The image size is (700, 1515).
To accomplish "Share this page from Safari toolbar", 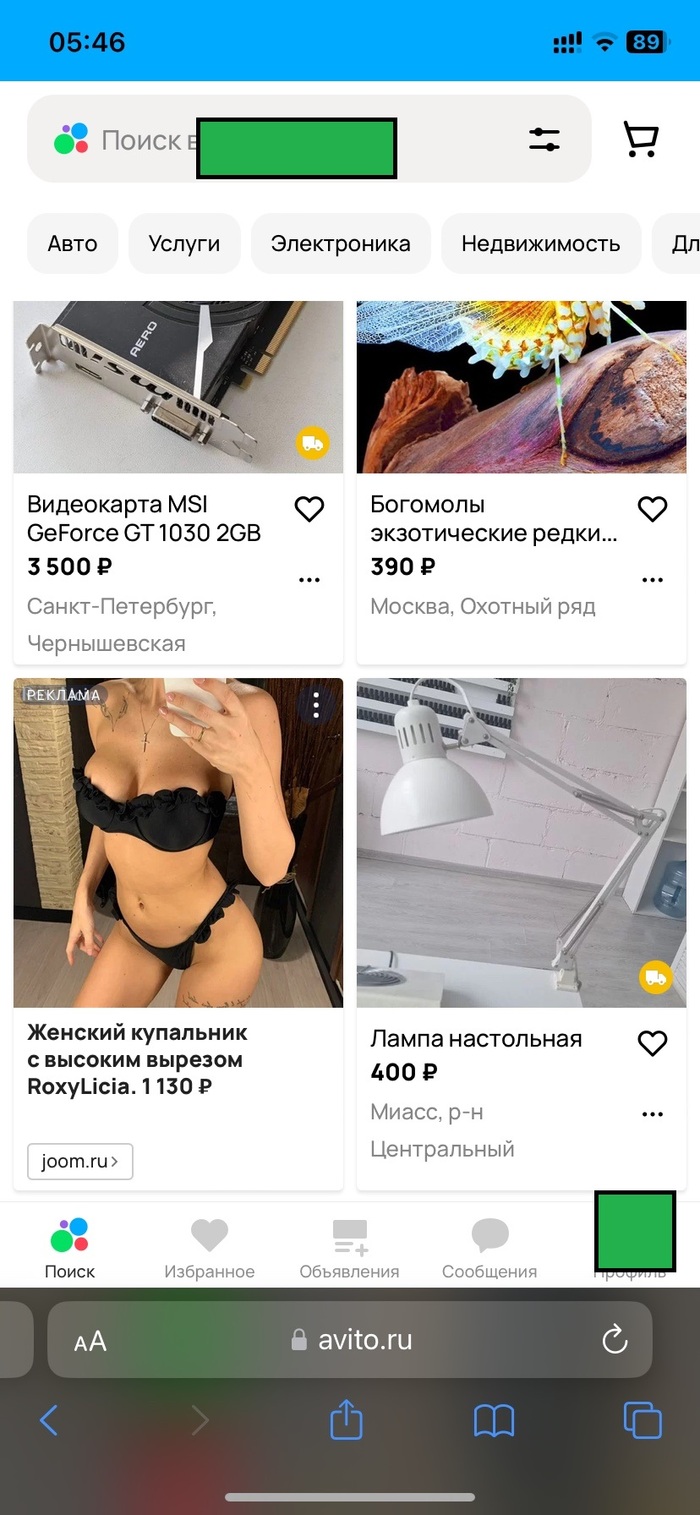I will (x=346, y=1420).
